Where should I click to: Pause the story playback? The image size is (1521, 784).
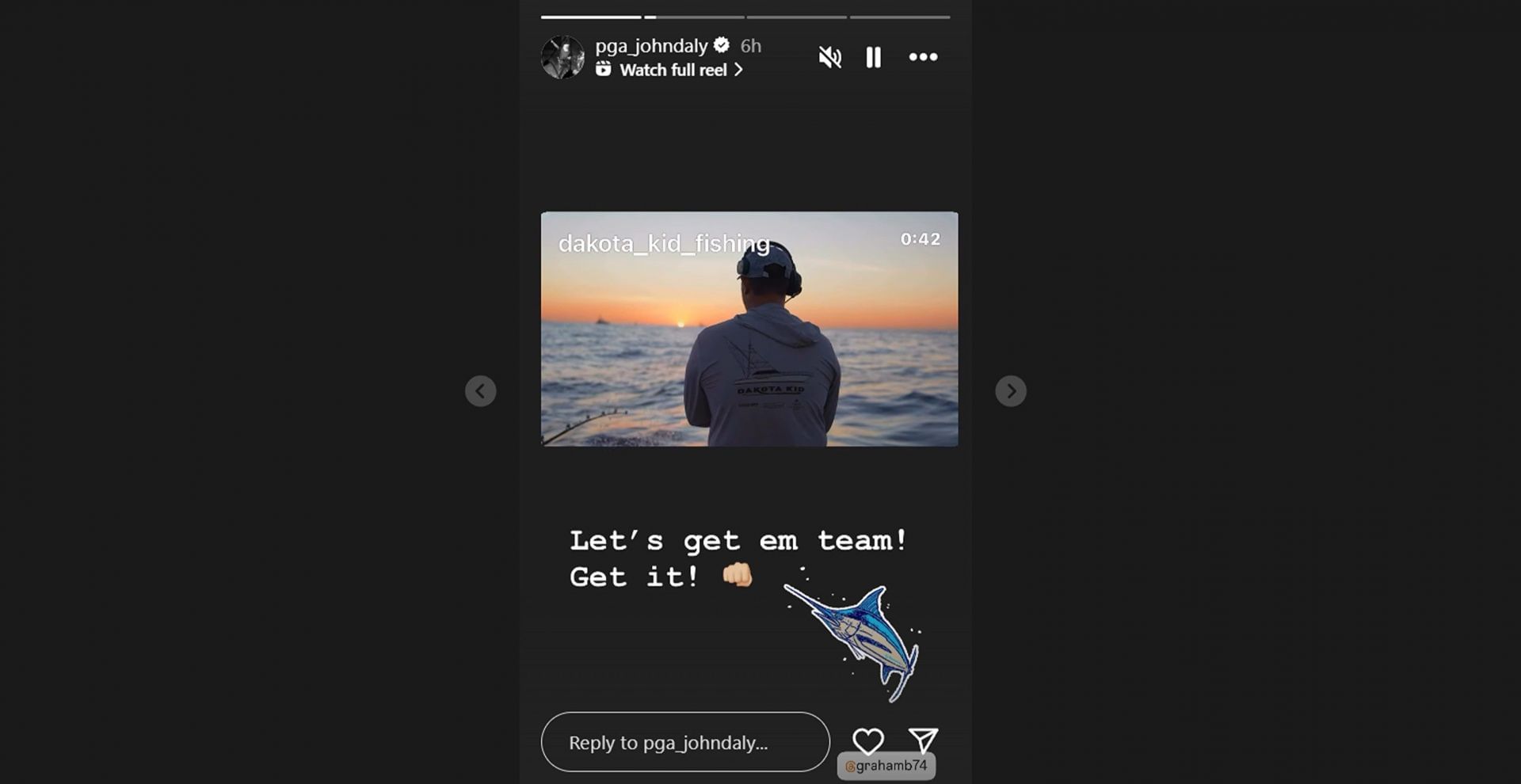coord(873,57)
